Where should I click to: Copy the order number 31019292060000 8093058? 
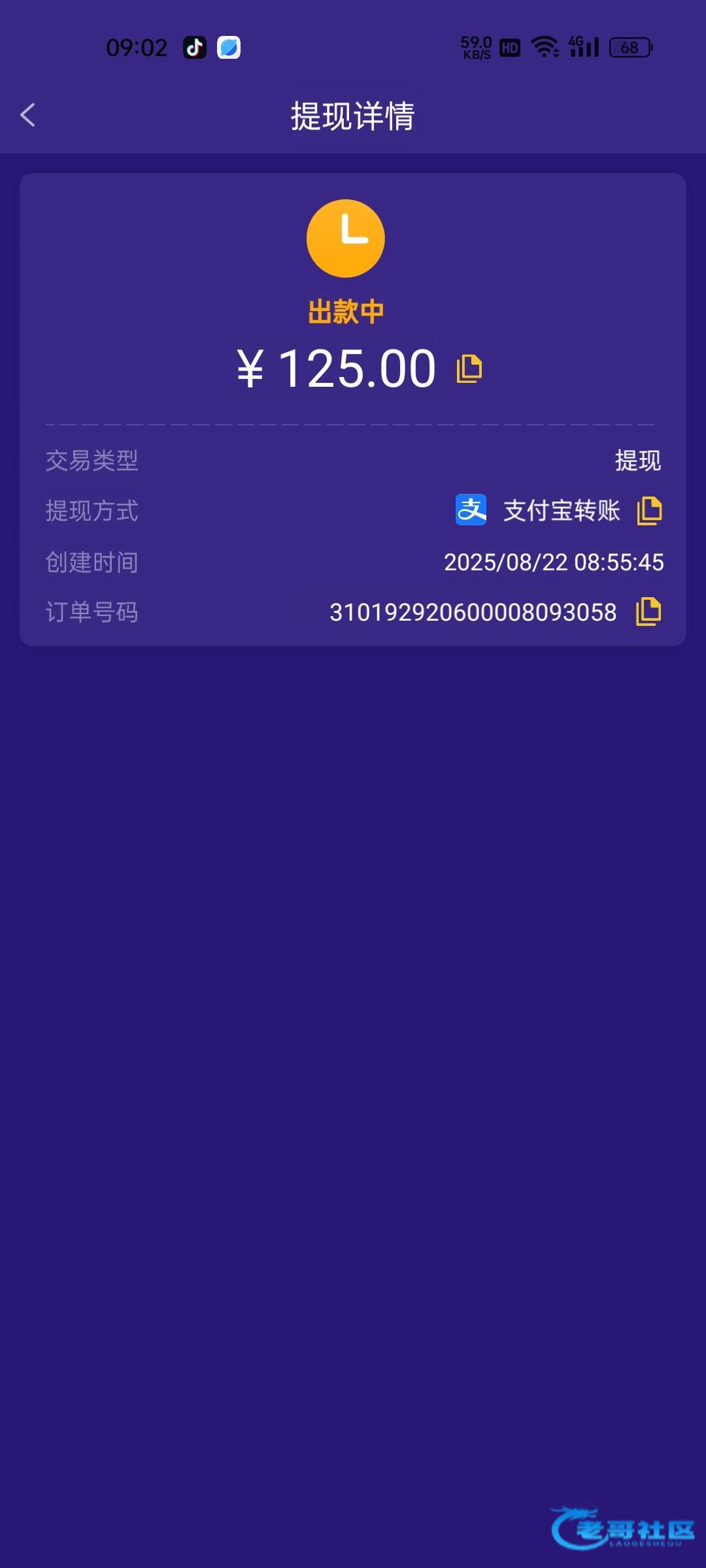click(648, 612)
